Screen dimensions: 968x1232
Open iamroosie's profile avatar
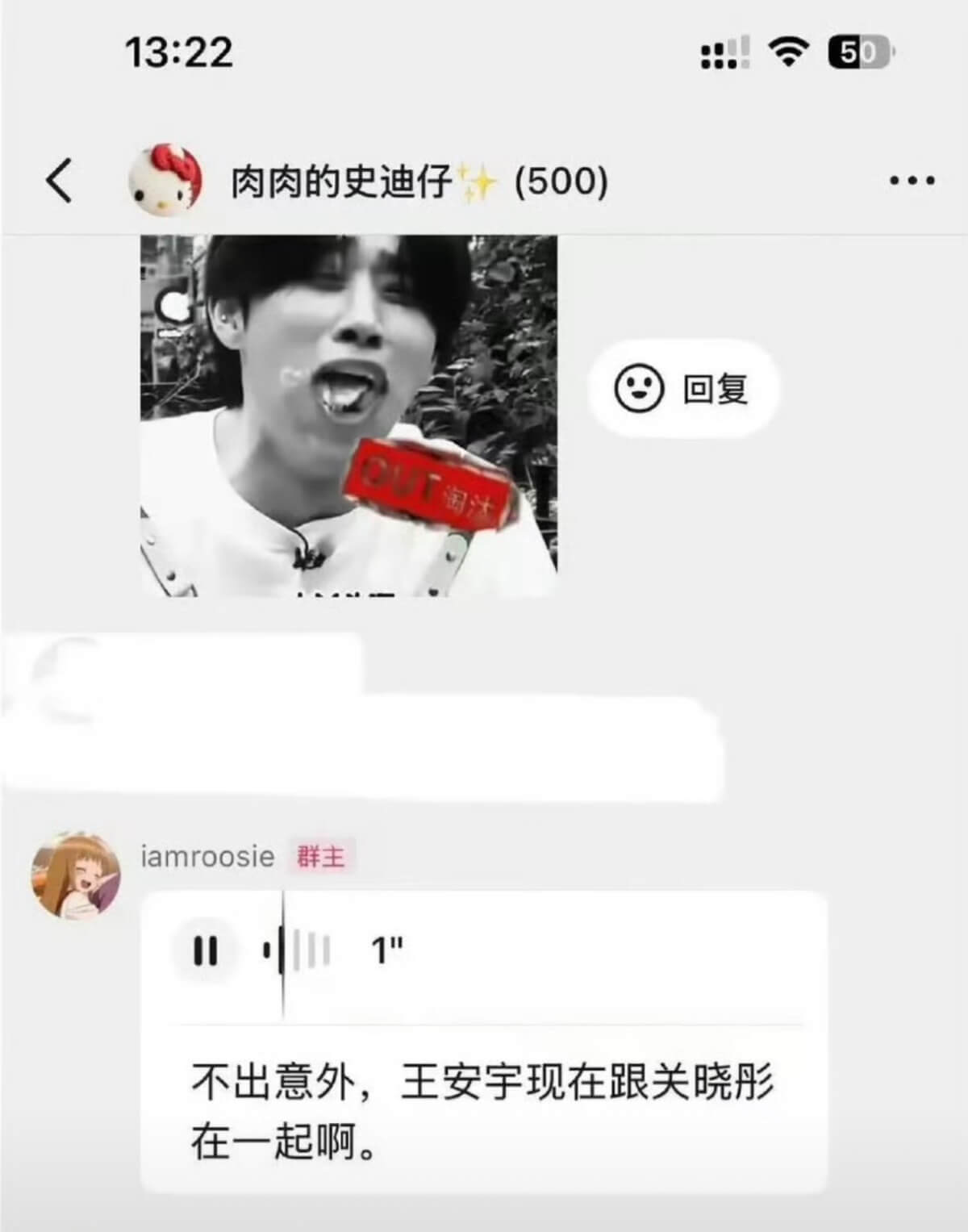(75, 875)
